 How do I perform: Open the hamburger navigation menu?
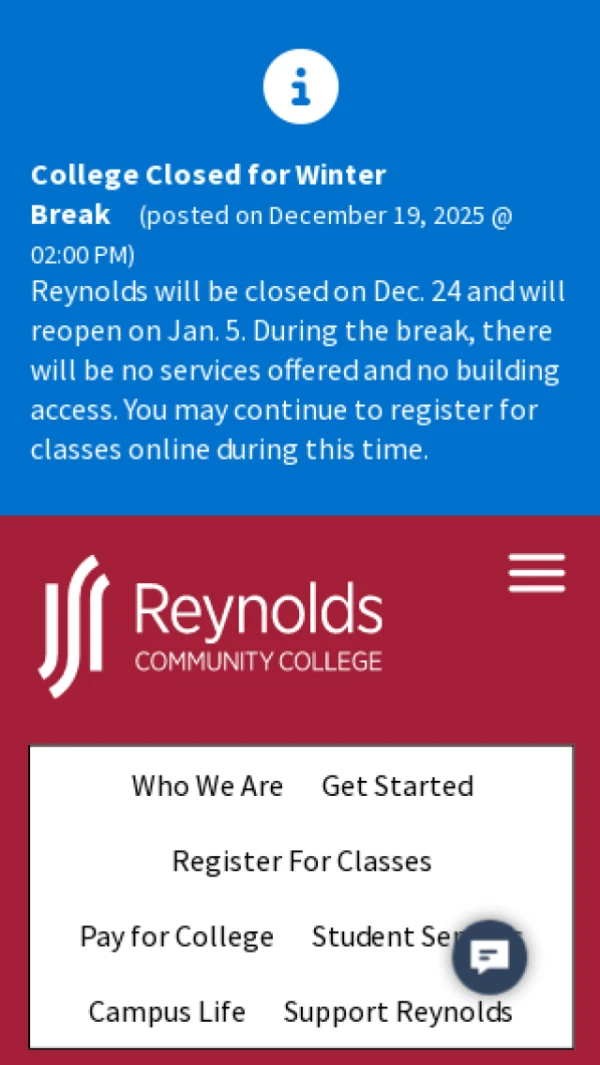[537, 574]
